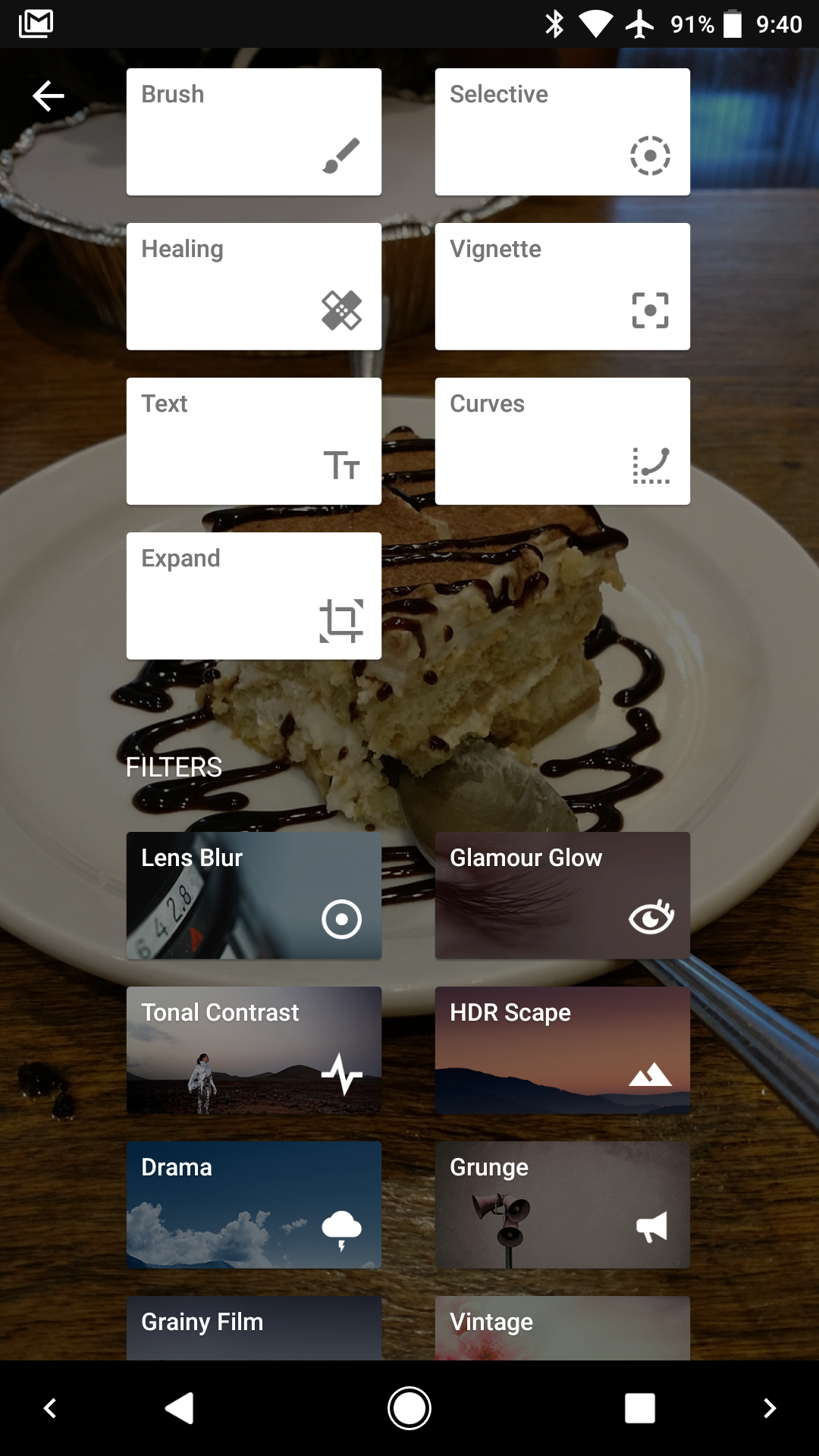Choose the Grainy Film filter
This screenshot has height=1456, width=819.
(253, 1328)
